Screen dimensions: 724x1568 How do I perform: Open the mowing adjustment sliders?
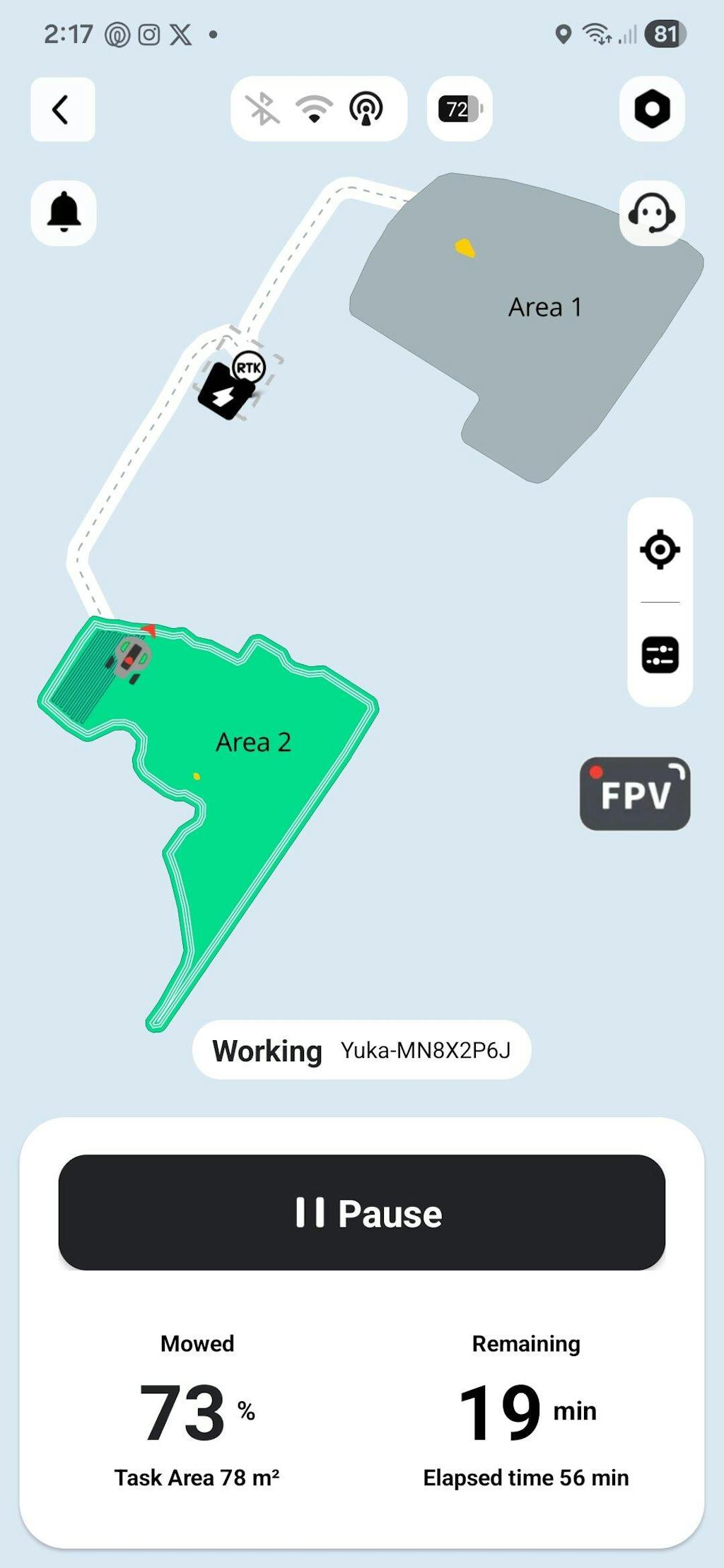pyautogui.click(x=660, y=654)
